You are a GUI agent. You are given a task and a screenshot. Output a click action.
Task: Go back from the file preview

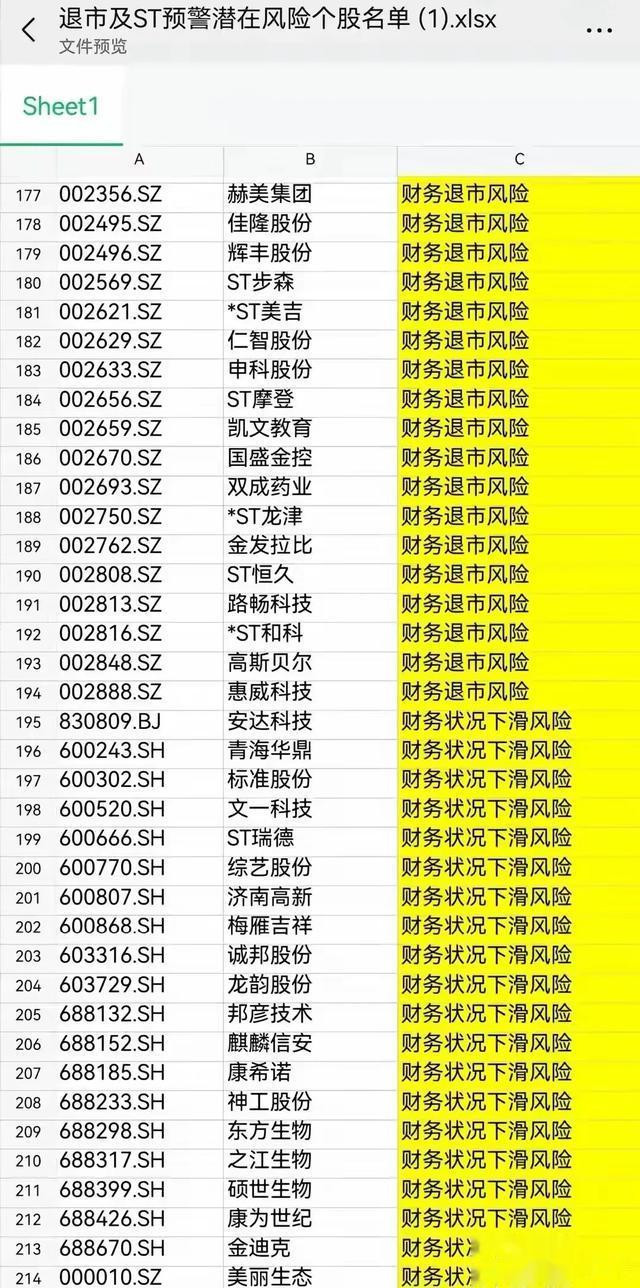coord(28,30)
